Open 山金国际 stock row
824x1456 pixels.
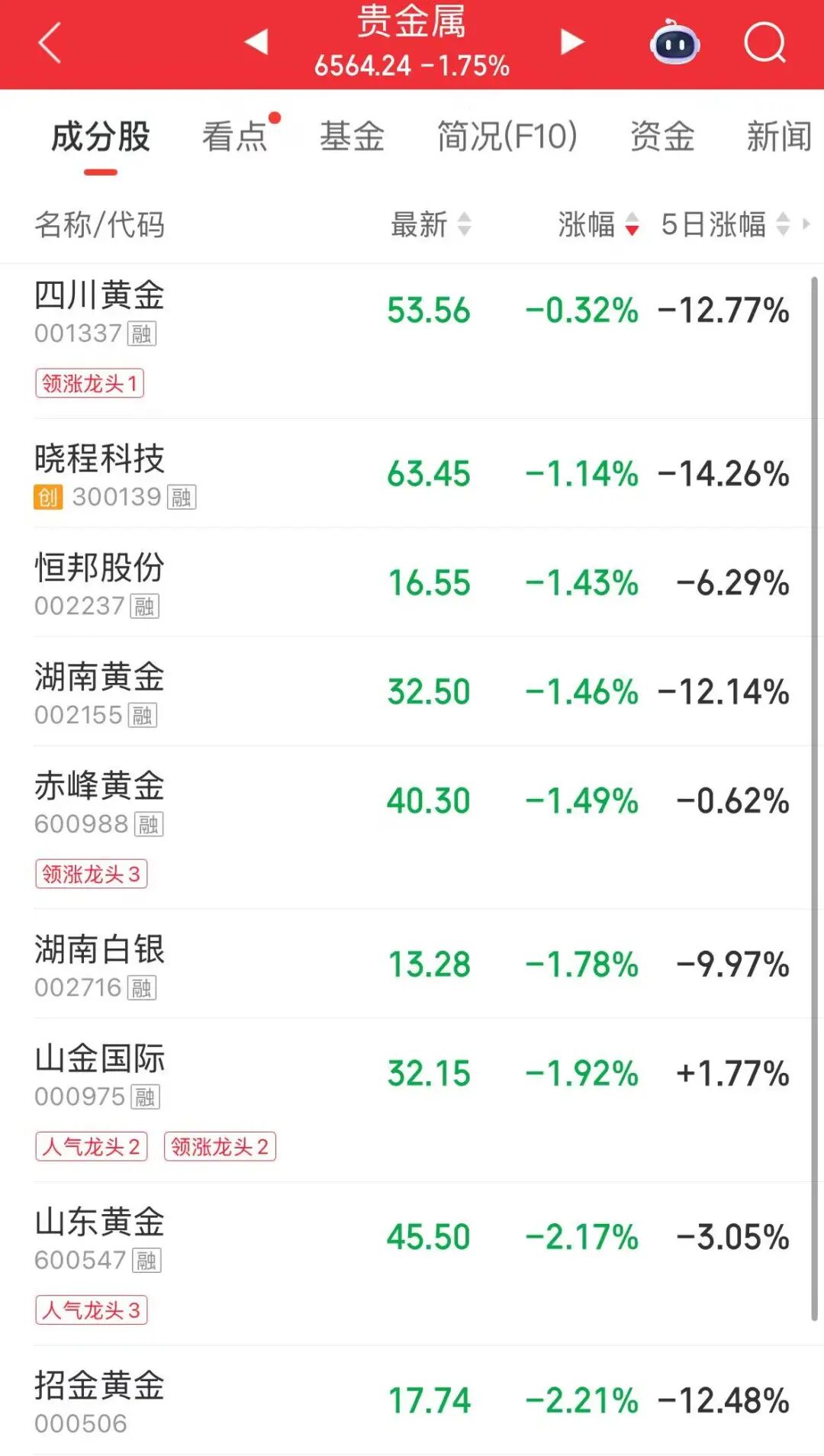pyautogui.click(x=100, y=1059)
